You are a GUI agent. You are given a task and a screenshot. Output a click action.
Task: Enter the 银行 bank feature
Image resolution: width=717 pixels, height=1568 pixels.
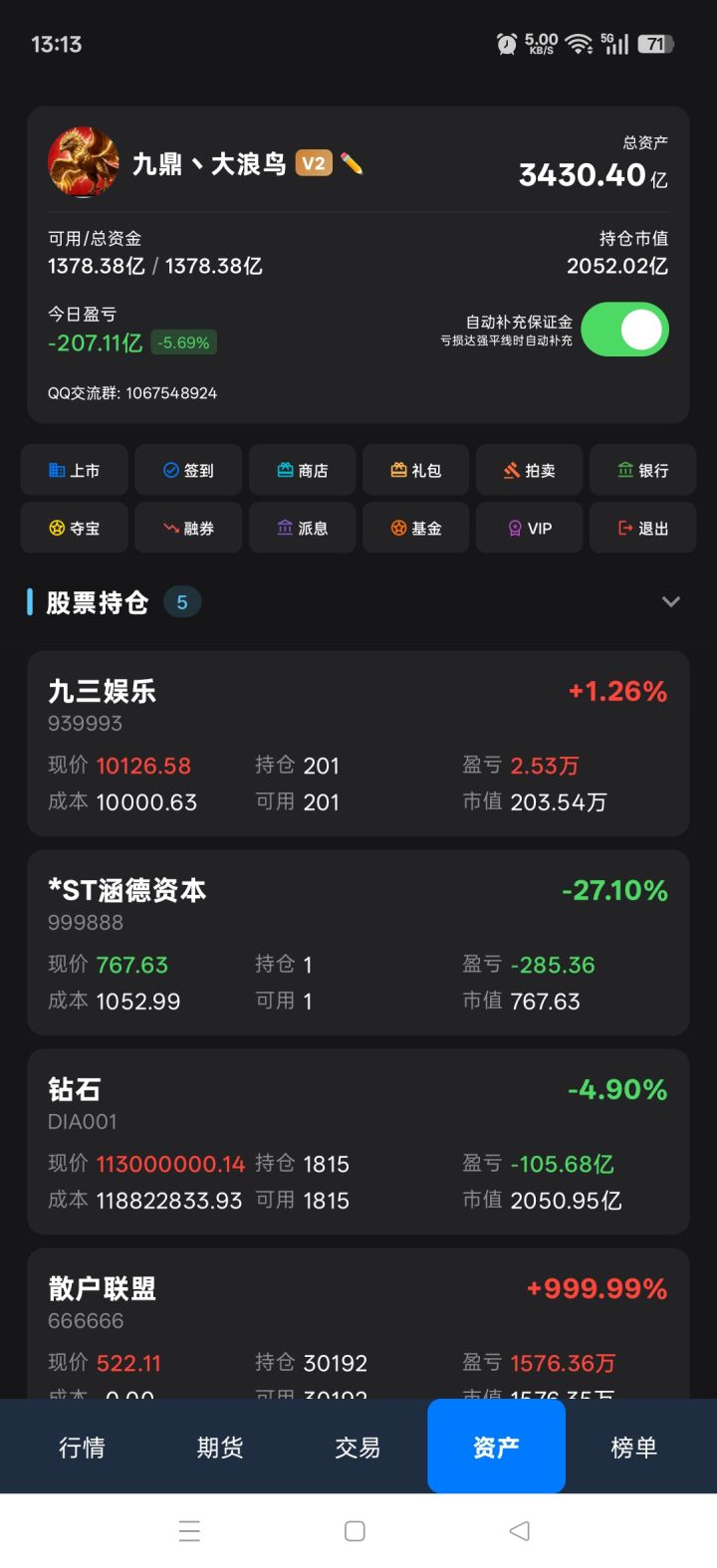[643, 469]
